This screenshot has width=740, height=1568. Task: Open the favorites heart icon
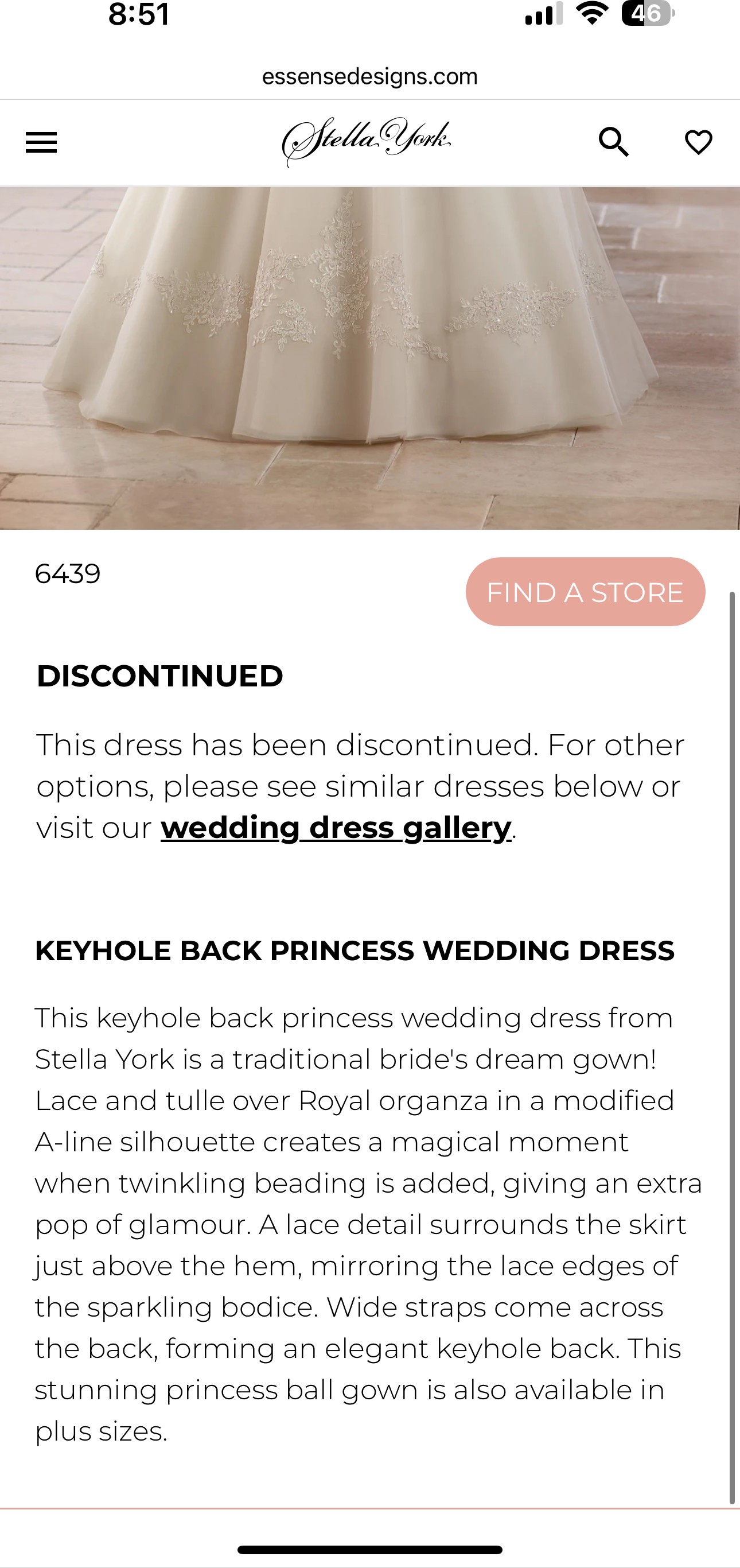pos(699,142)
